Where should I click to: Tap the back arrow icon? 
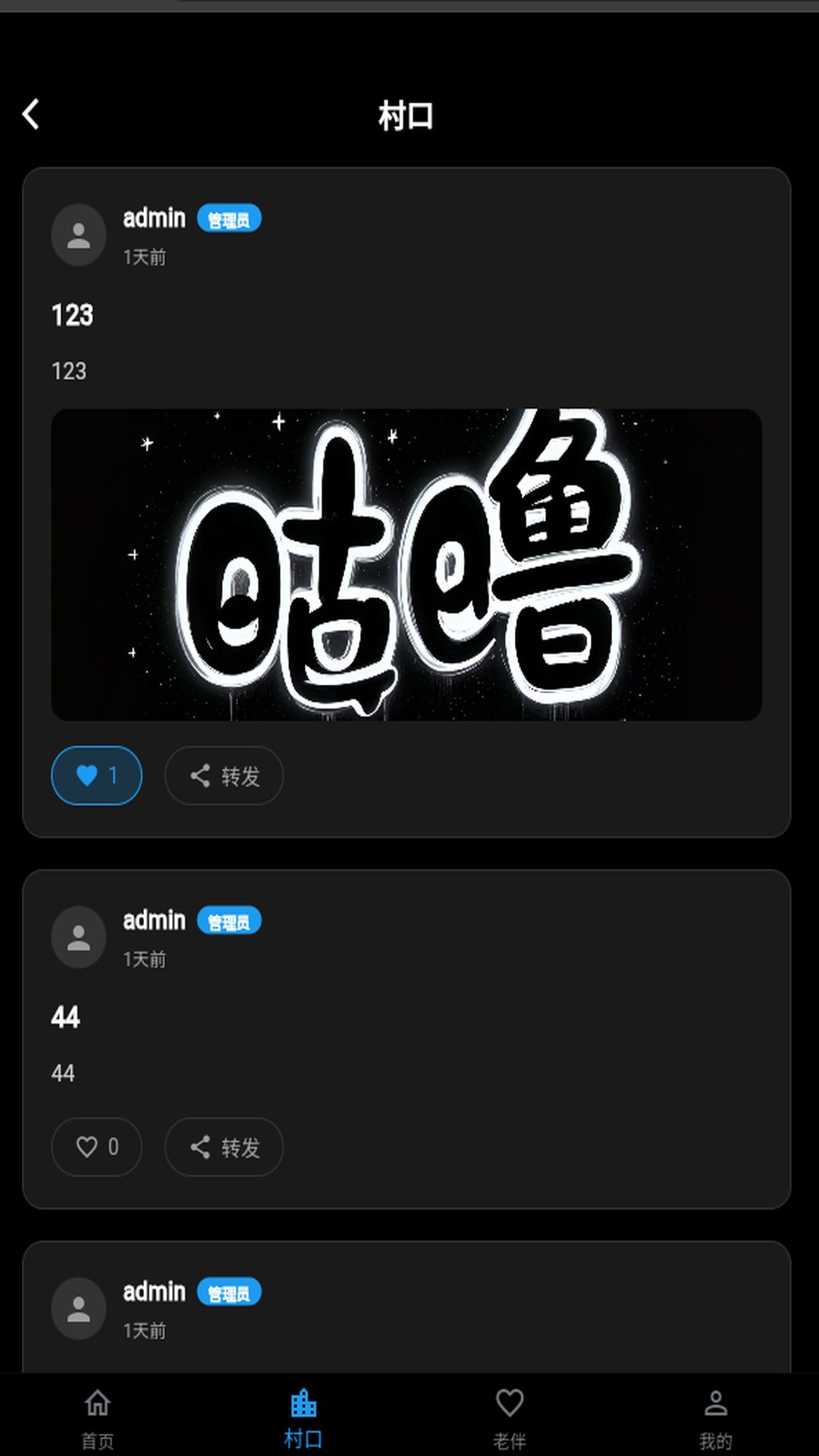pyautogui.click(x=31, y=114)
